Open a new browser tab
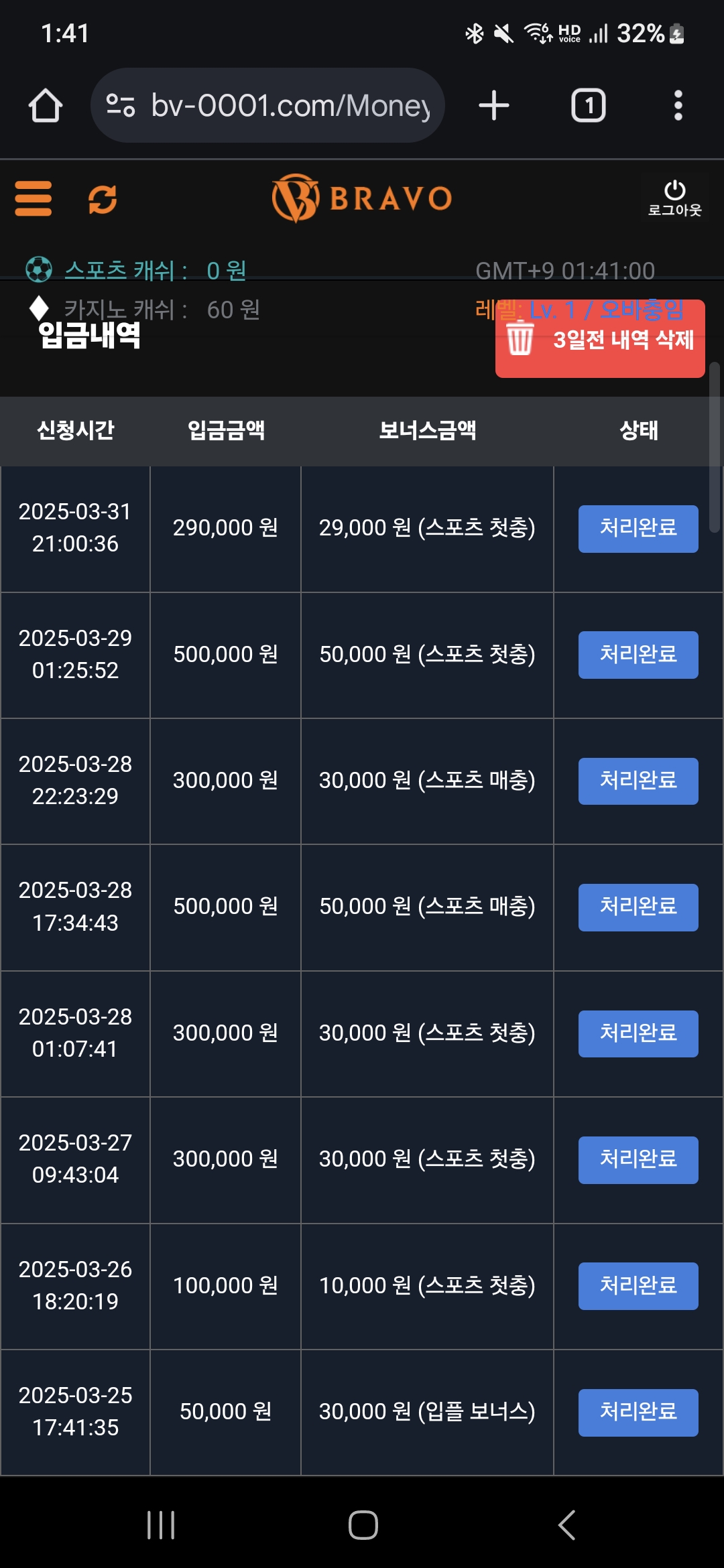Viewport: 724px width, 1568px height. 494,105
